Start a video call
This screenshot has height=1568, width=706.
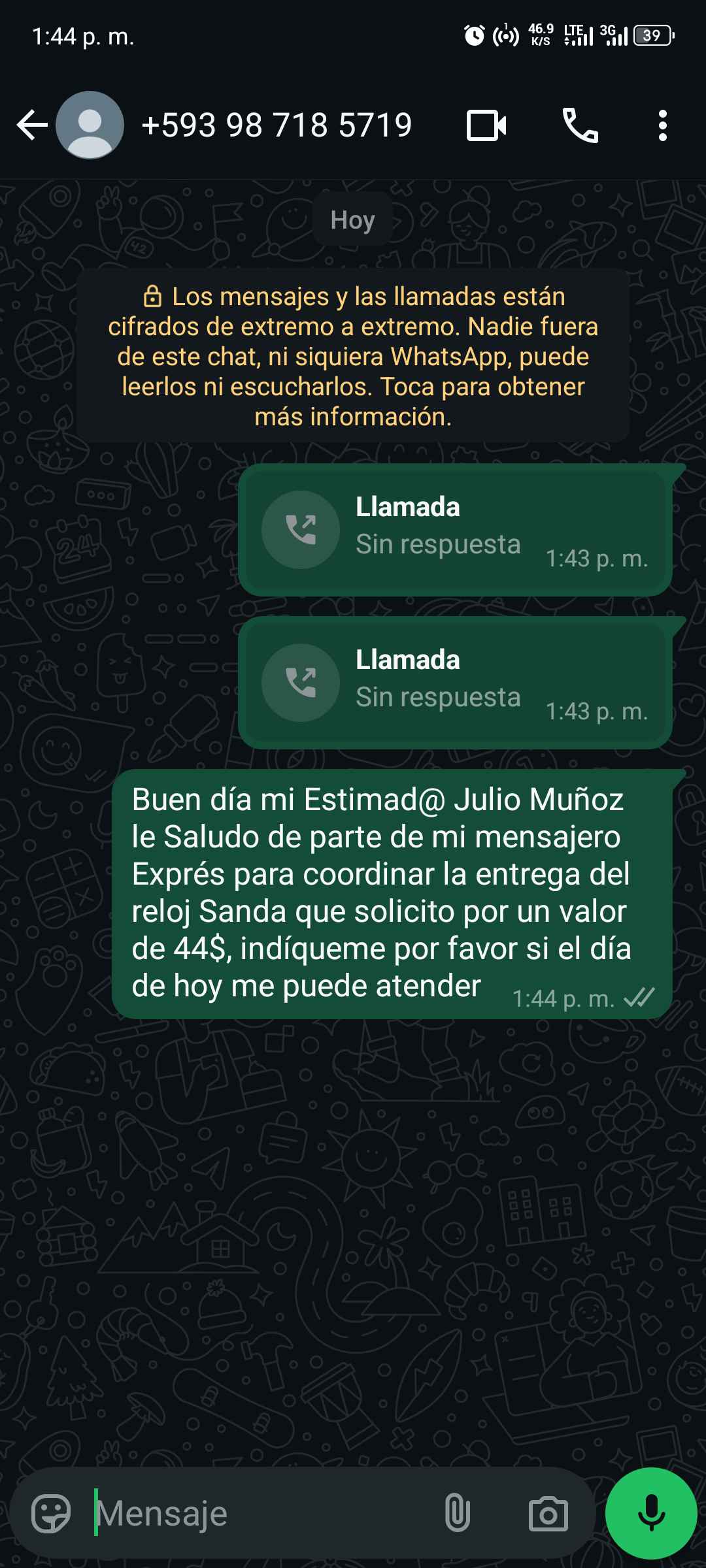click(486, 125)
